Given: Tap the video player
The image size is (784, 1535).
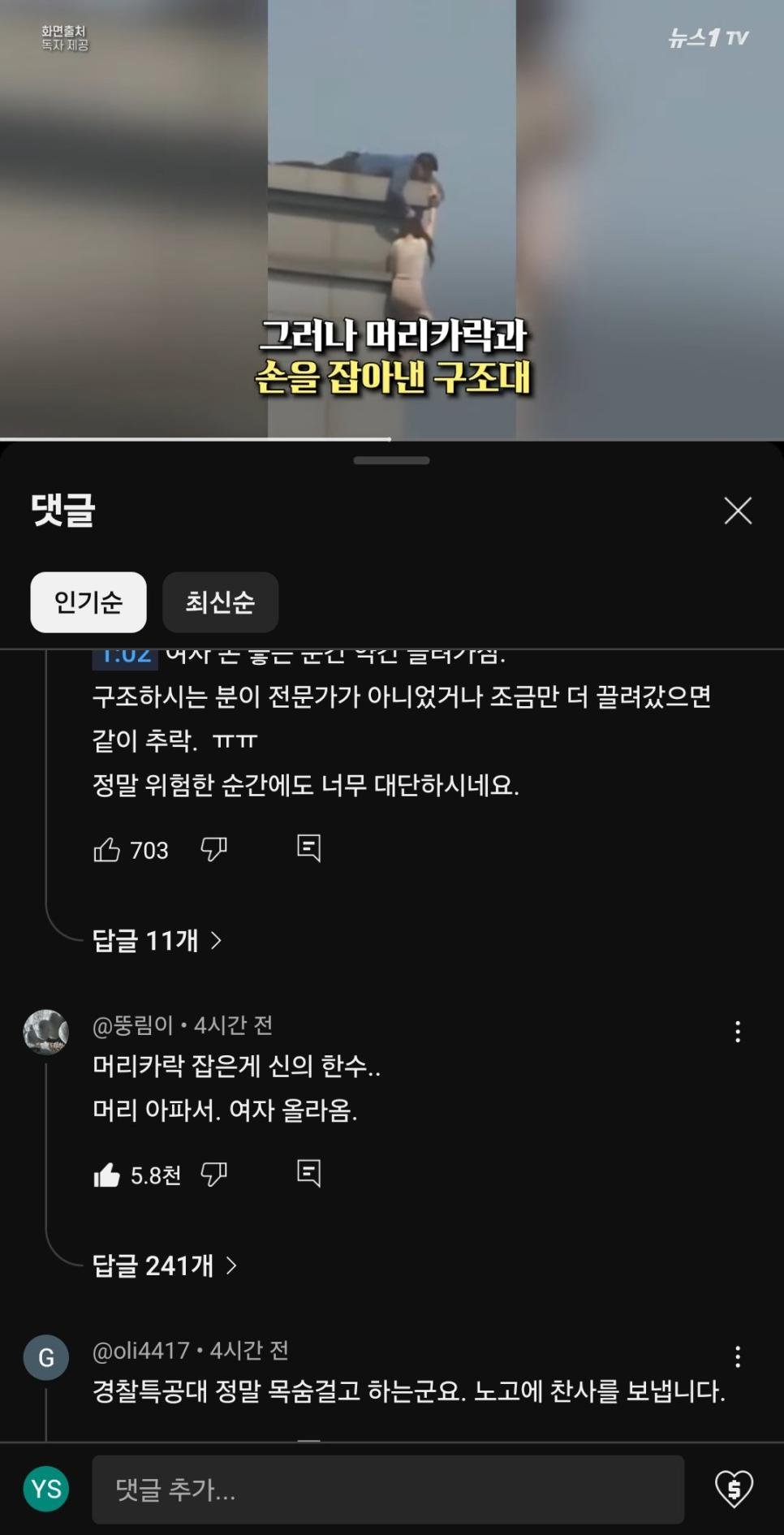Looking at the screenshot, I should (x=391, y=219).
